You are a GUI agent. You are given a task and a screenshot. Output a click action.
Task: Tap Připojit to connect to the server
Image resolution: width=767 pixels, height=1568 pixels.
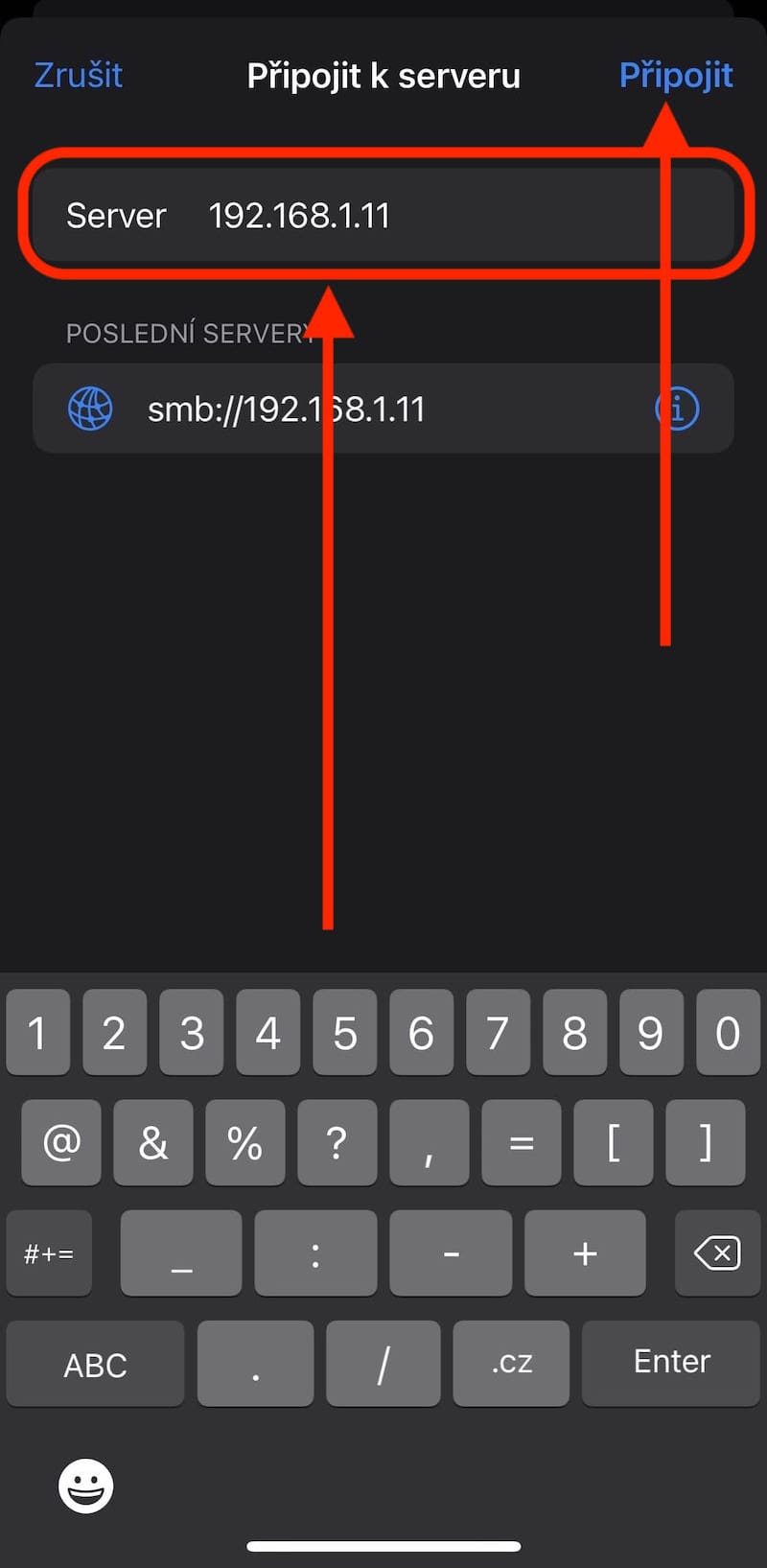click(675, 75)
